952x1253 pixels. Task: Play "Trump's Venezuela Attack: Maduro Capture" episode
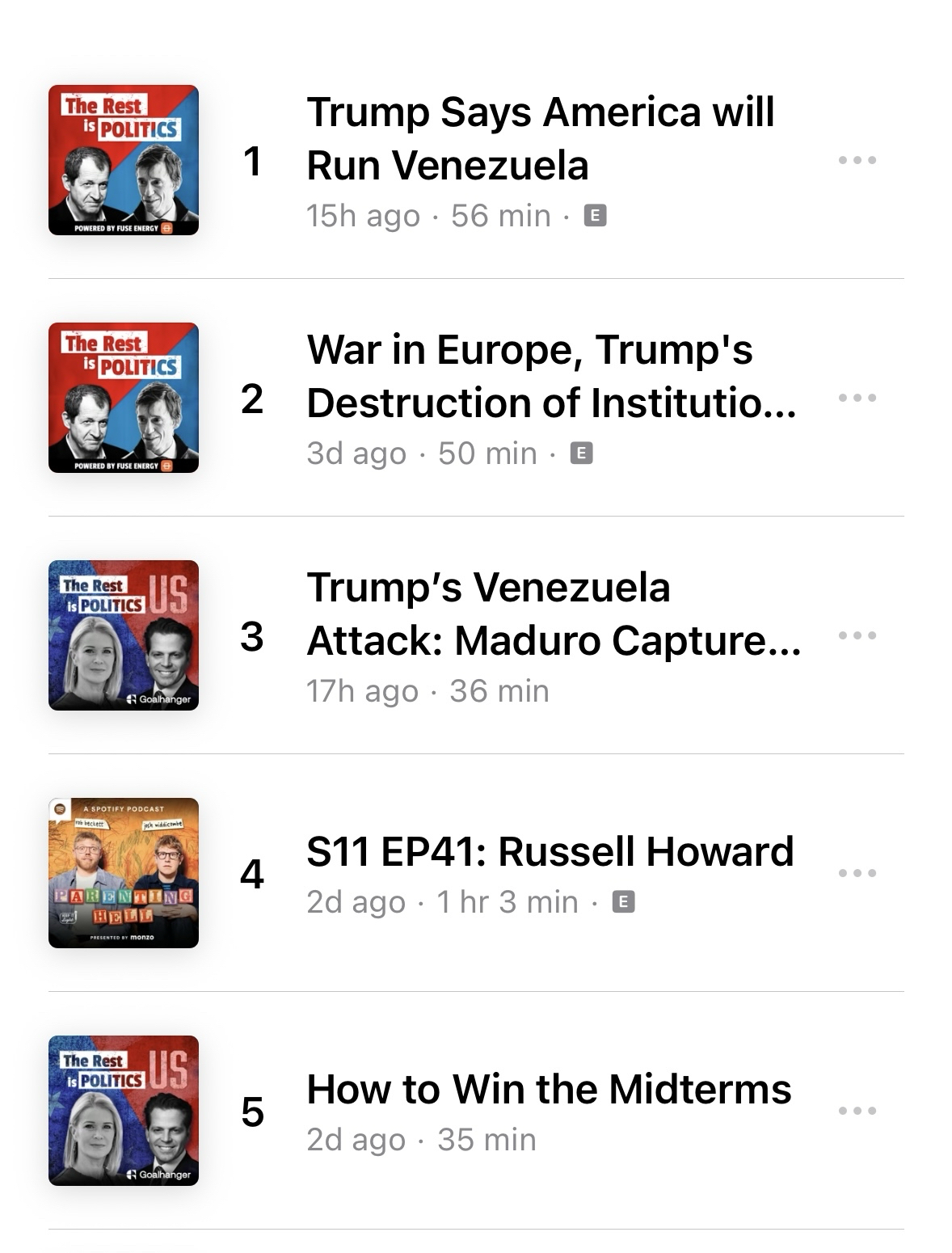tap(553, 614)
